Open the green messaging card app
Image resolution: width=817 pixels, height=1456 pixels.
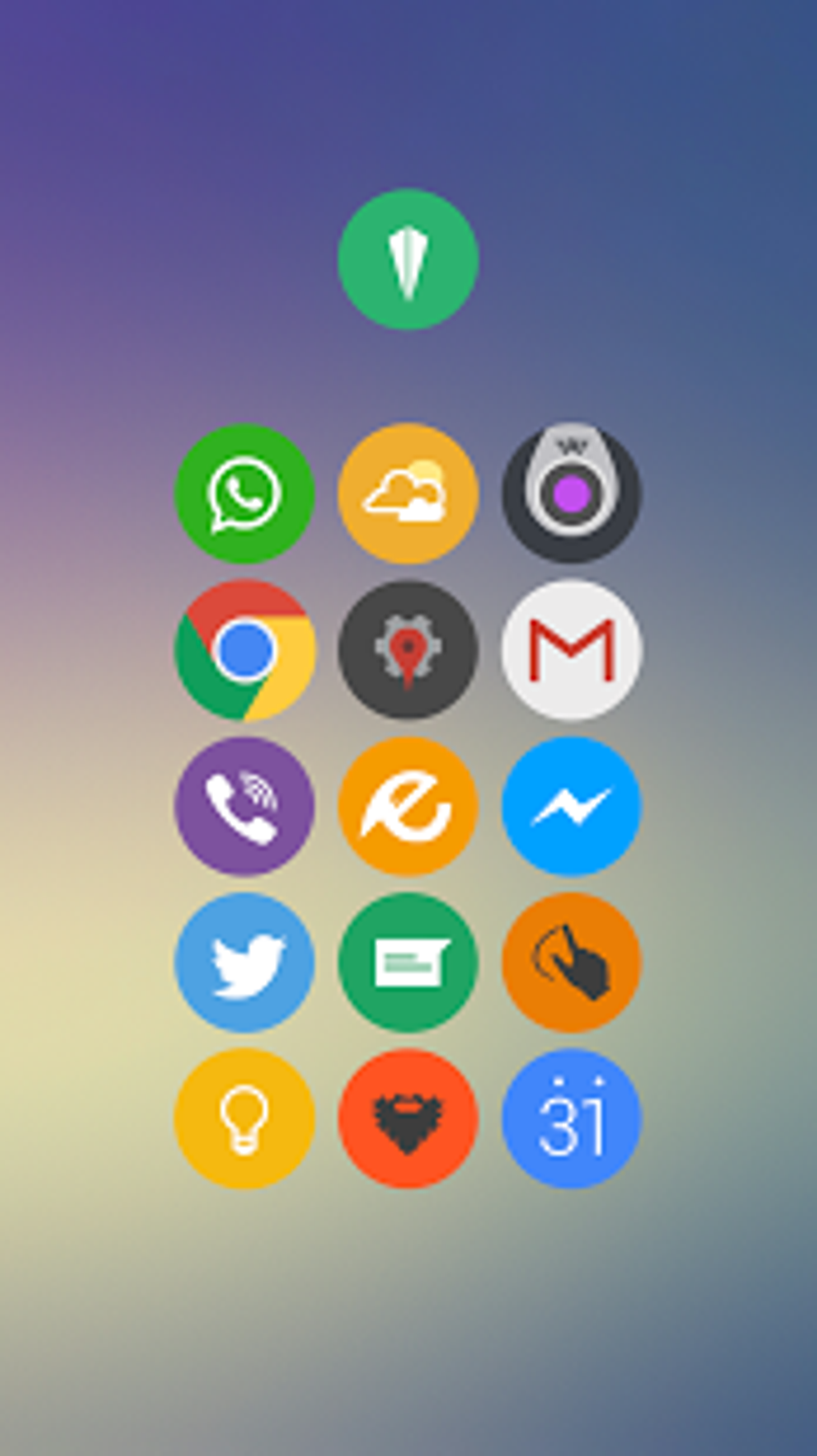pyautogui.click(x=408, y=962)
